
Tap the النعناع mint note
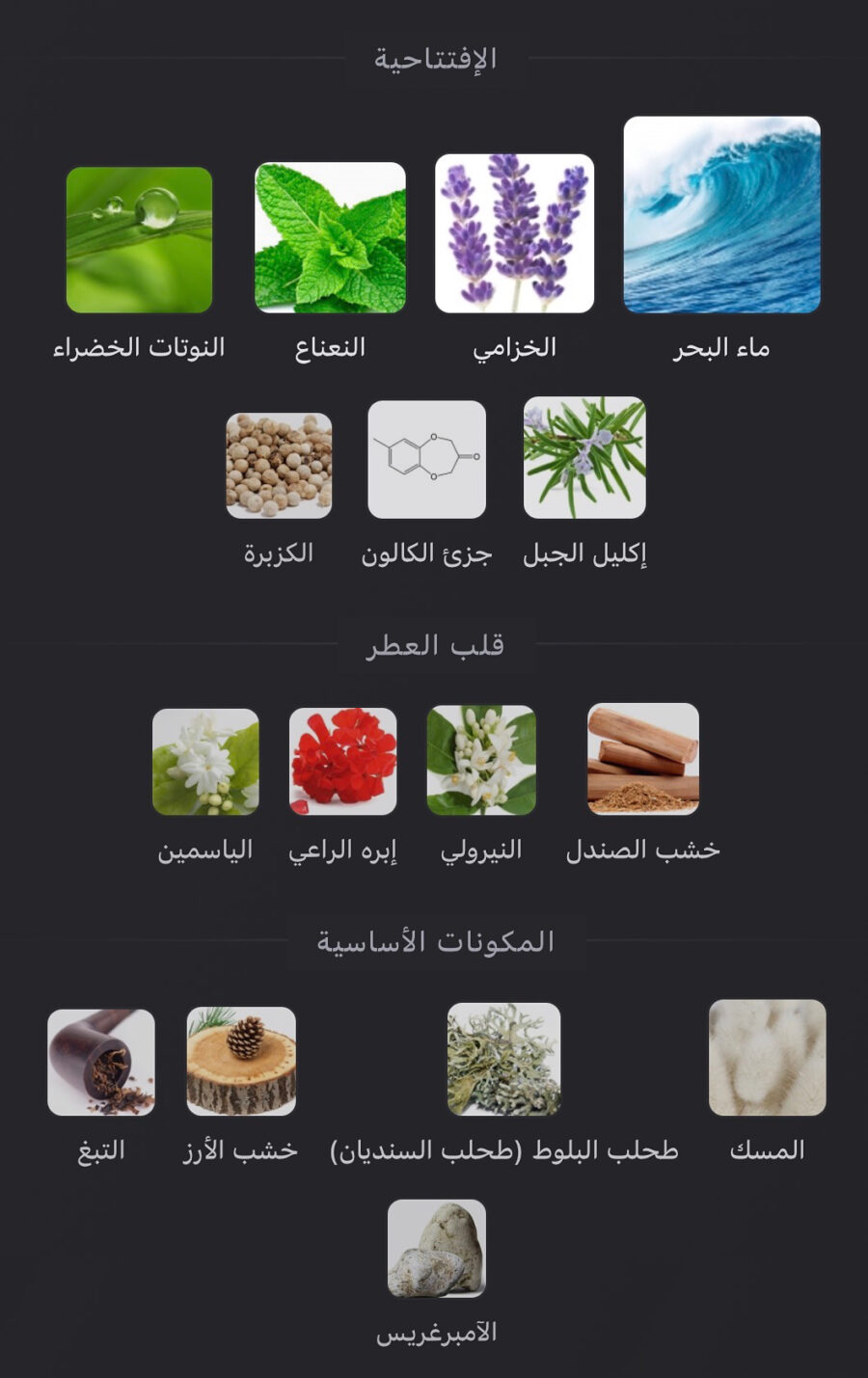pyautogui.click(x=330, y=238)
